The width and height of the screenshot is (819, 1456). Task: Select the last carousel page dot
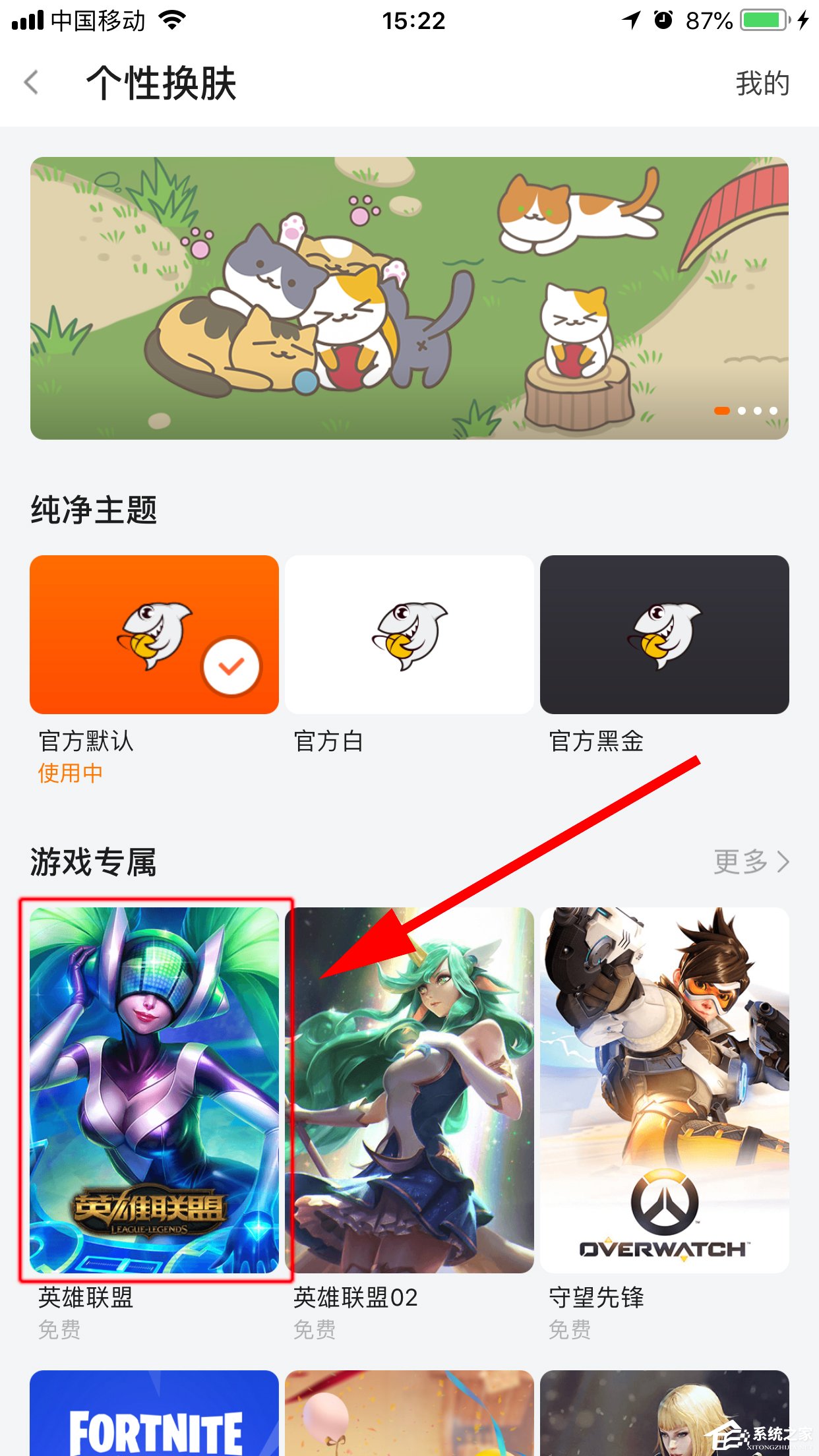tap(773, 411)
